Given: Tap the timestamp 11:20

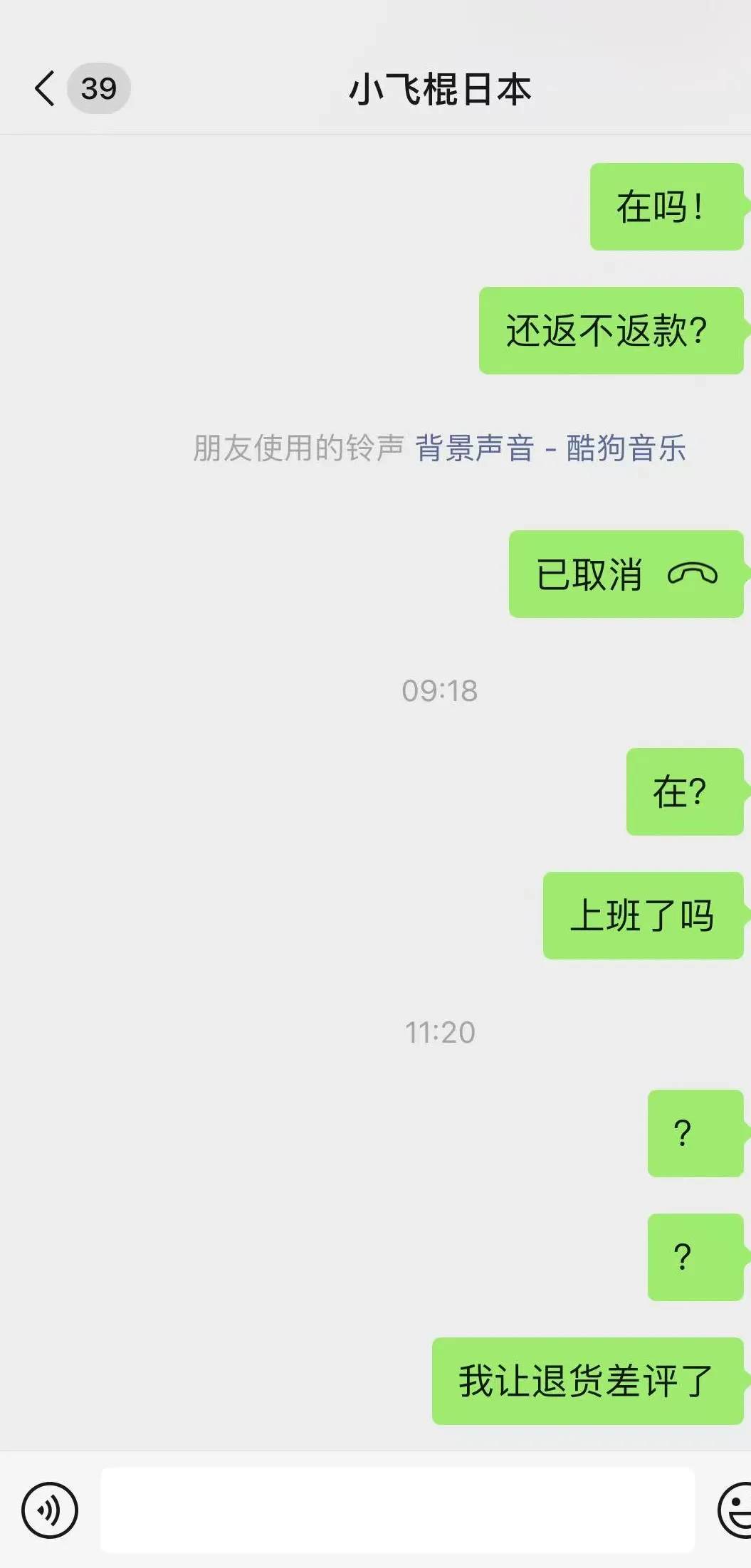Looking at the screenshot, I should pyautogui.click(x=441, y=1031).
